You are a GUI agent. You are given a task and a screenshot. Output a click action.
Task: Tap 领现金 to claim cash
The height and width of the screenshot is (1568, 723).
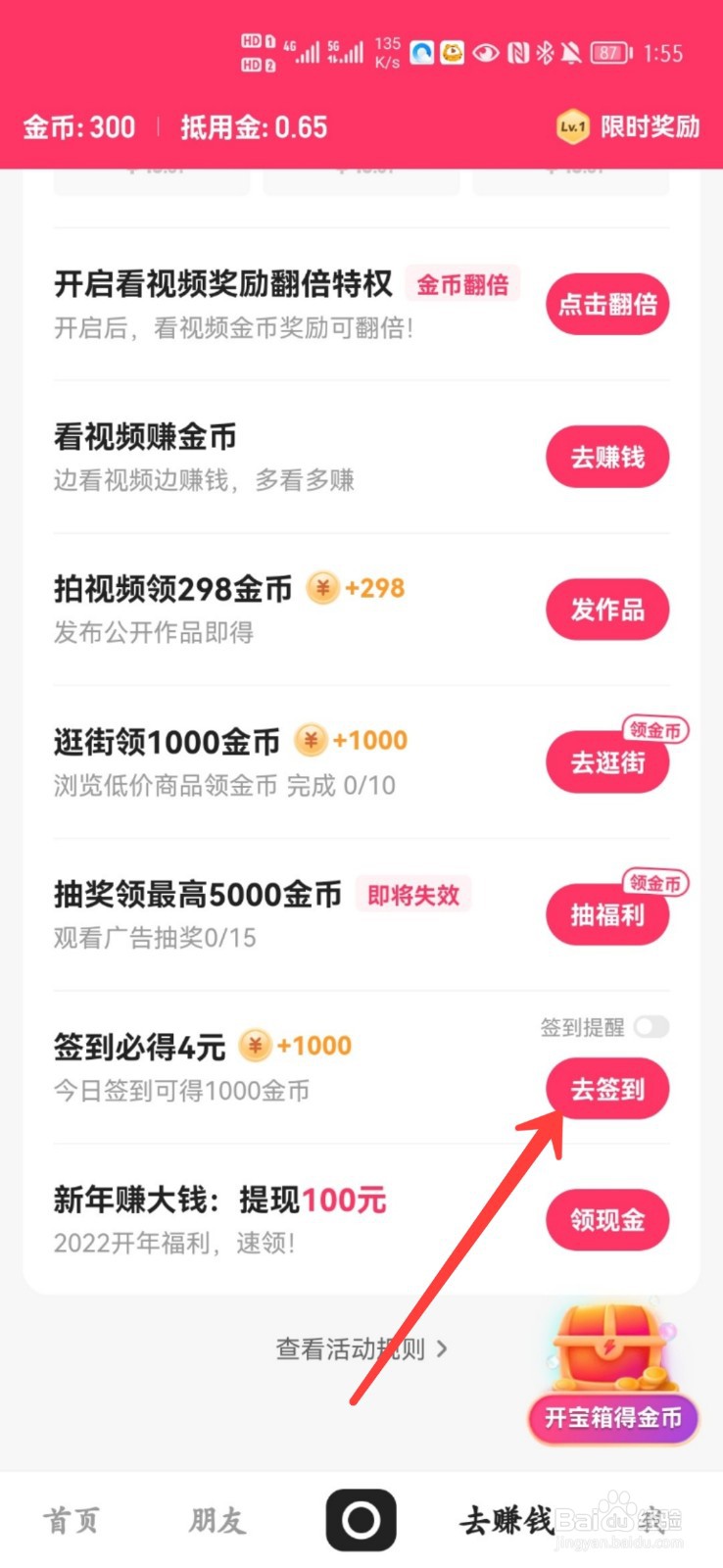[607, 1220]
